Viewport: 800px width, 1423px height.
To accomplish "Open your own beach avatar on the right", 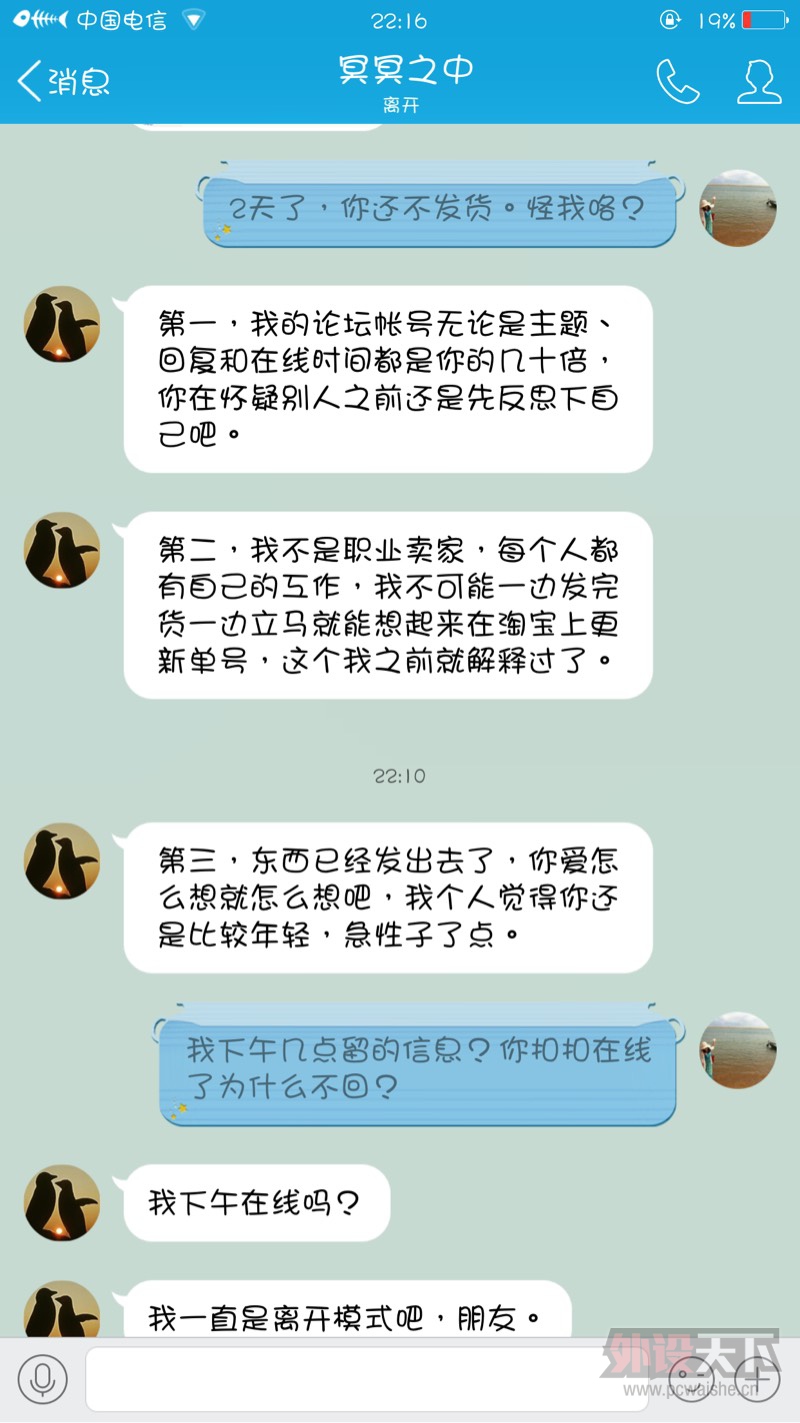I will (737, 210).
